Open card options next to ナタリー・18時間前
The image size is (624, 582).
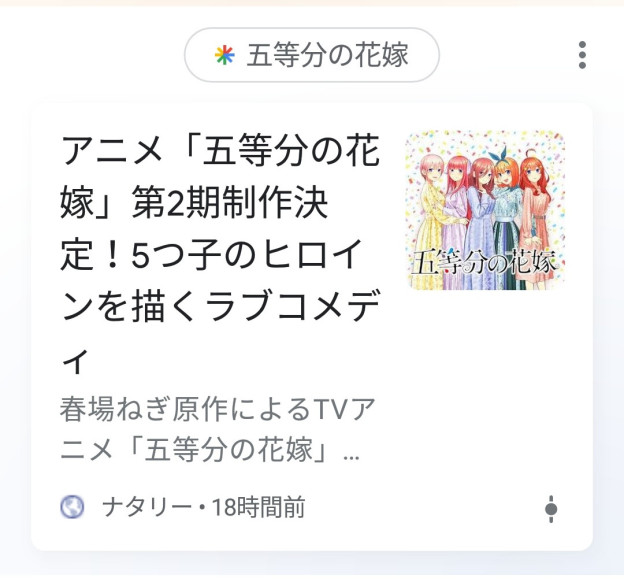click(550, 508)
